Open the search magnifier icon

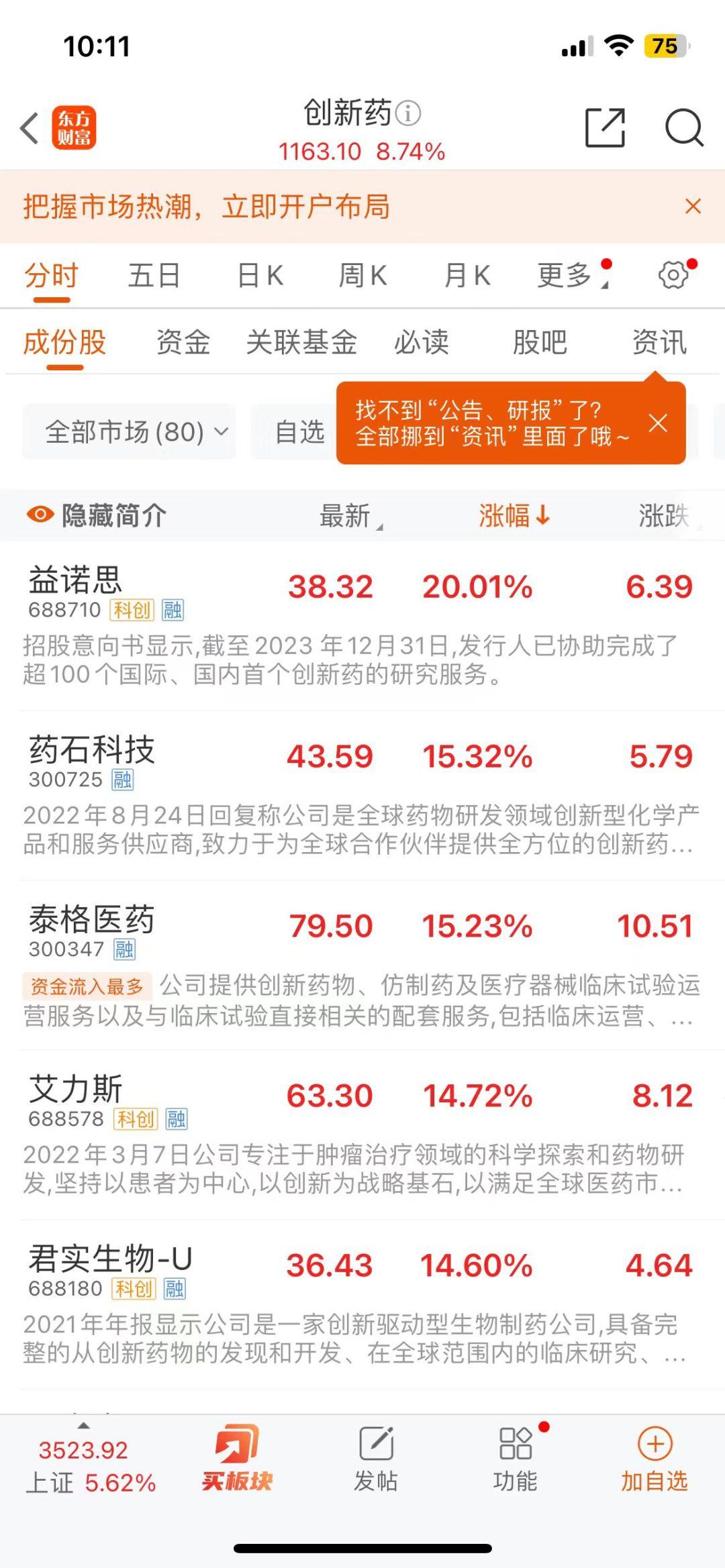point(683,127)
